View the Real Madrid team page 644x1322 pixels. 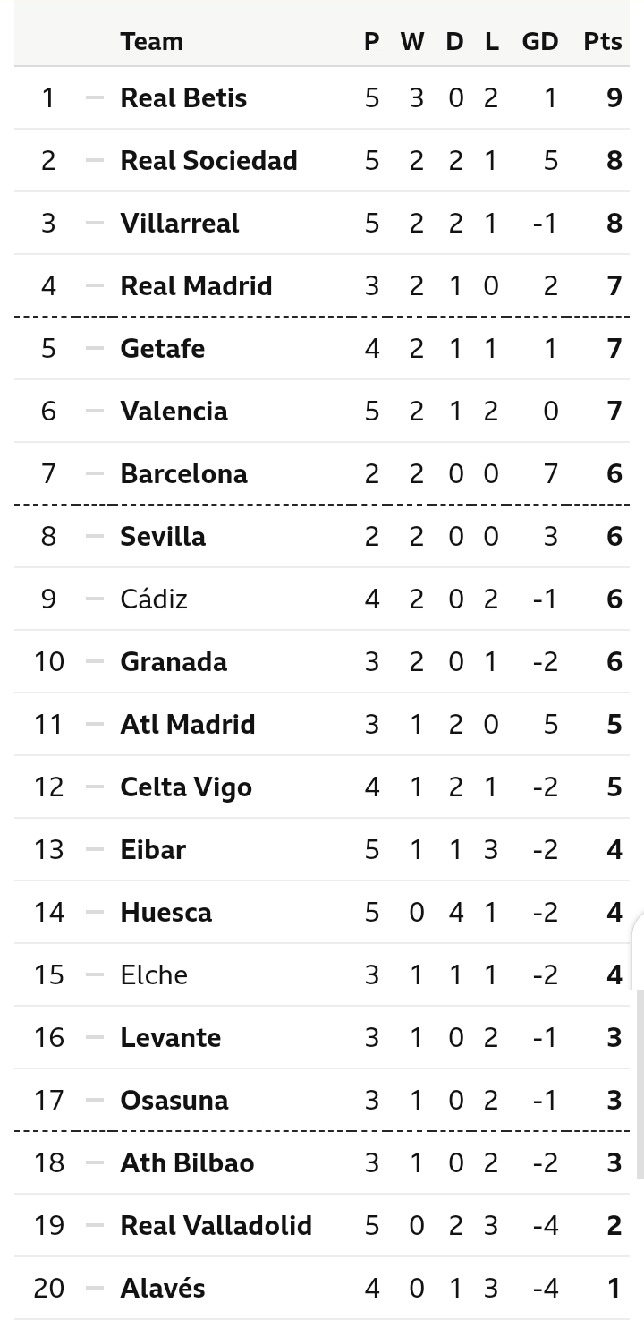click(196, 286)
